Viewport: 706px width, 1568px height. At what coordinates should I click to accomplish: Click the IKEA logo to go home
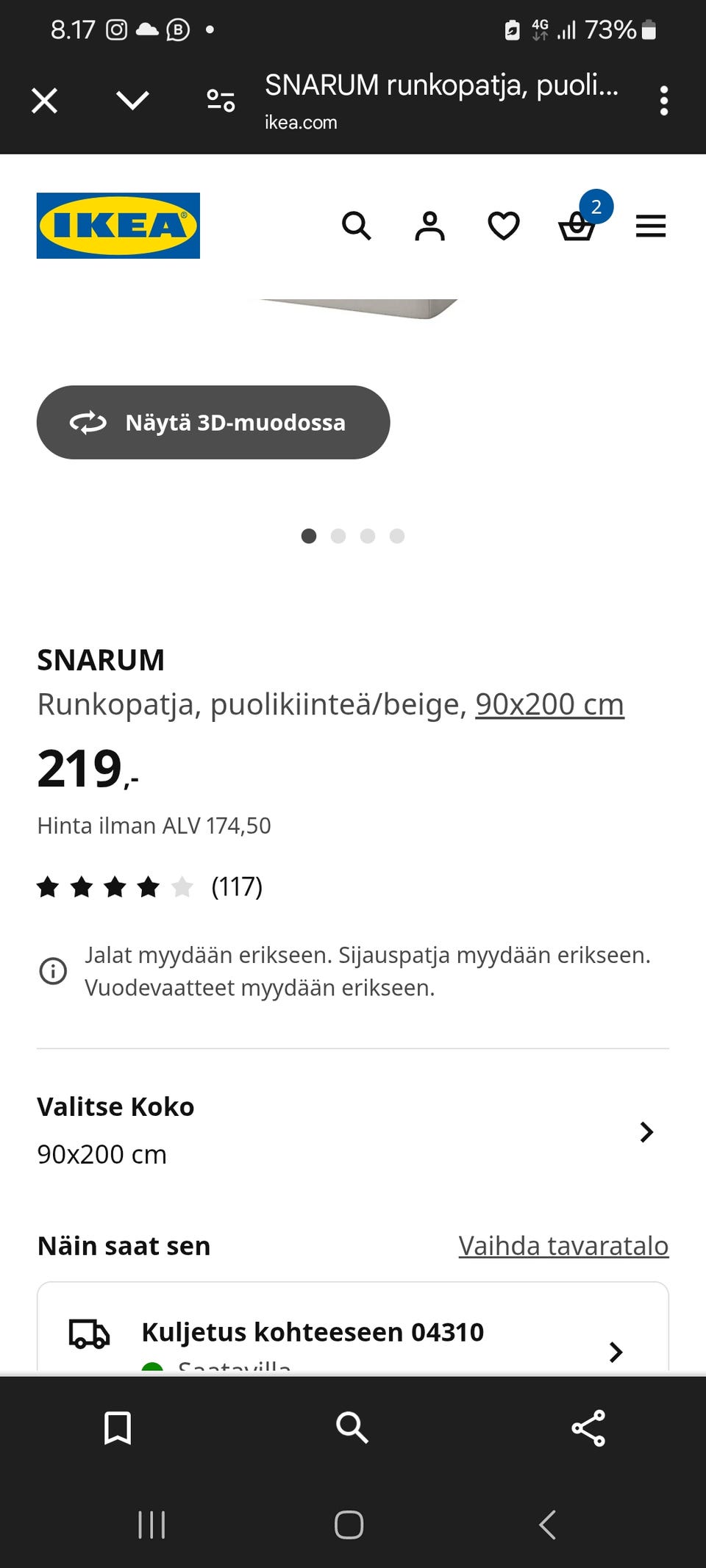tap(118, 226)
